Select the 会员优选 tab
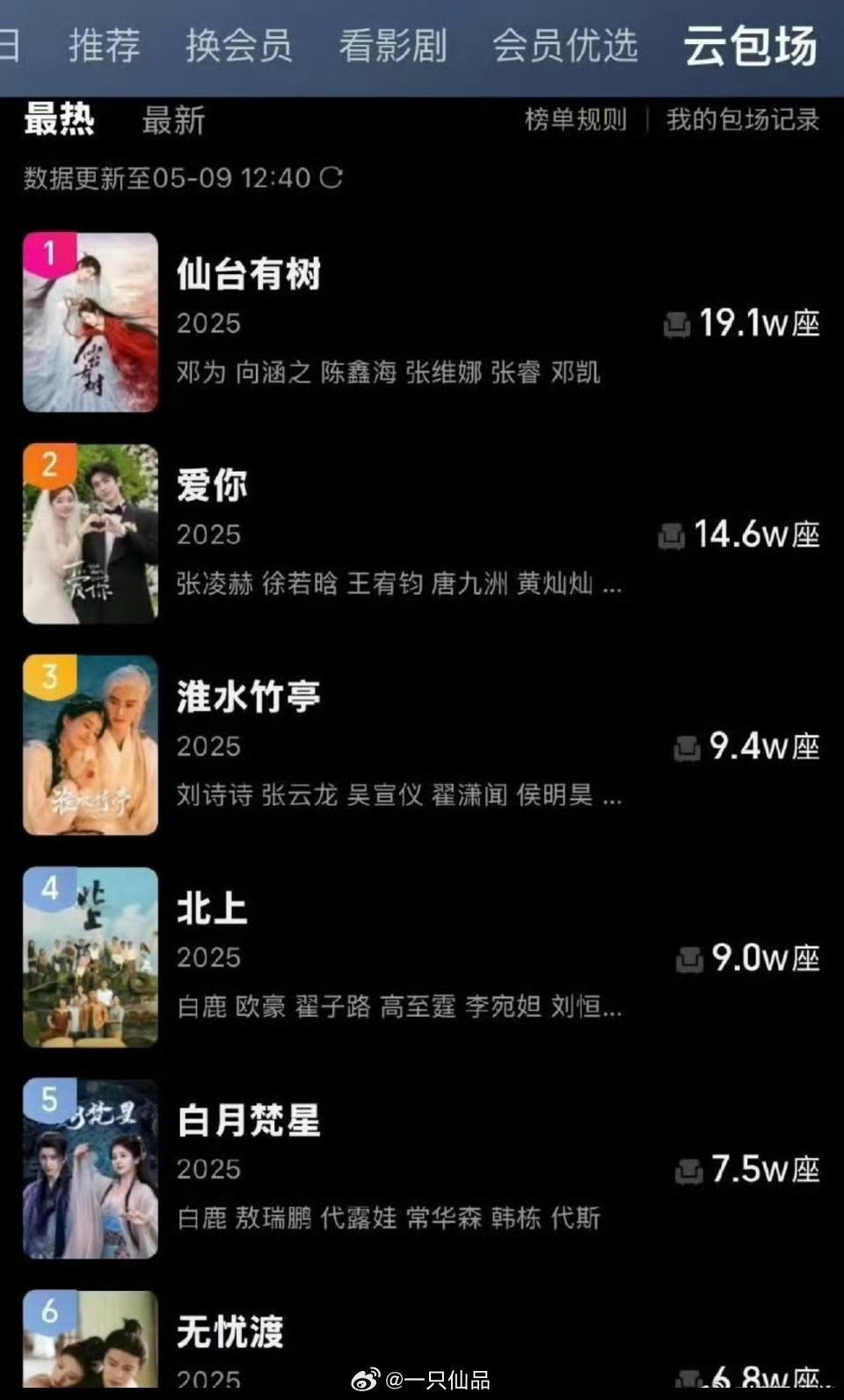Screen dimensions: 844x1400 click(x=565, y=45)
